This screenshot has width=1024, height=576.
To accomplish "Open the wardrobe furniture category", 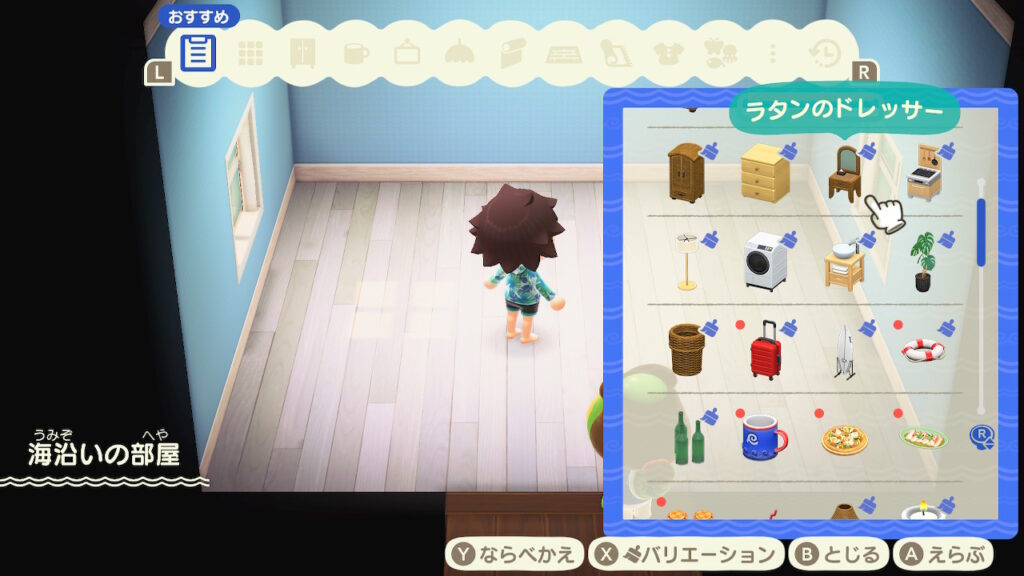I will coord(302,53).
